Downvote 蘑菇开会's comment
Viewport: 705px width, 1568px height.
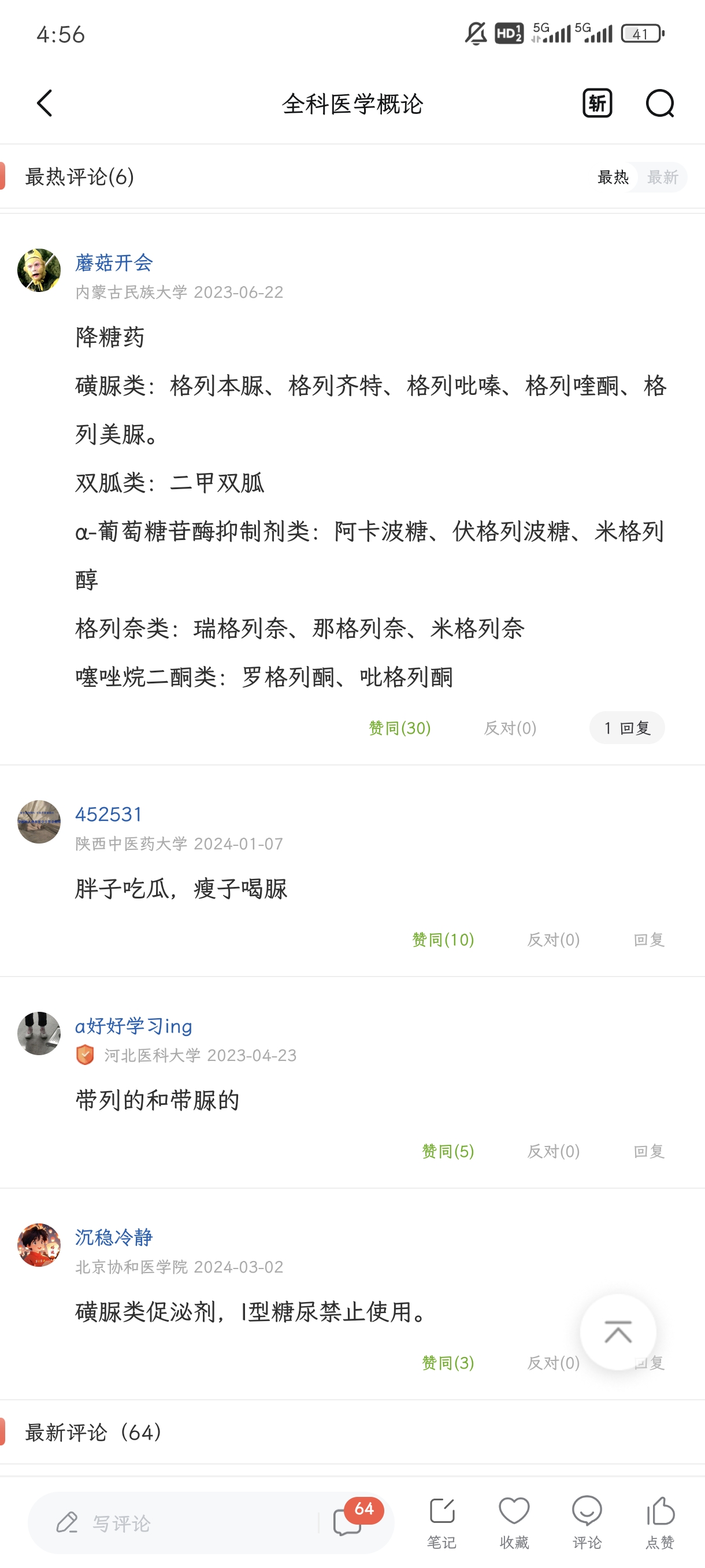click(510, 728)
